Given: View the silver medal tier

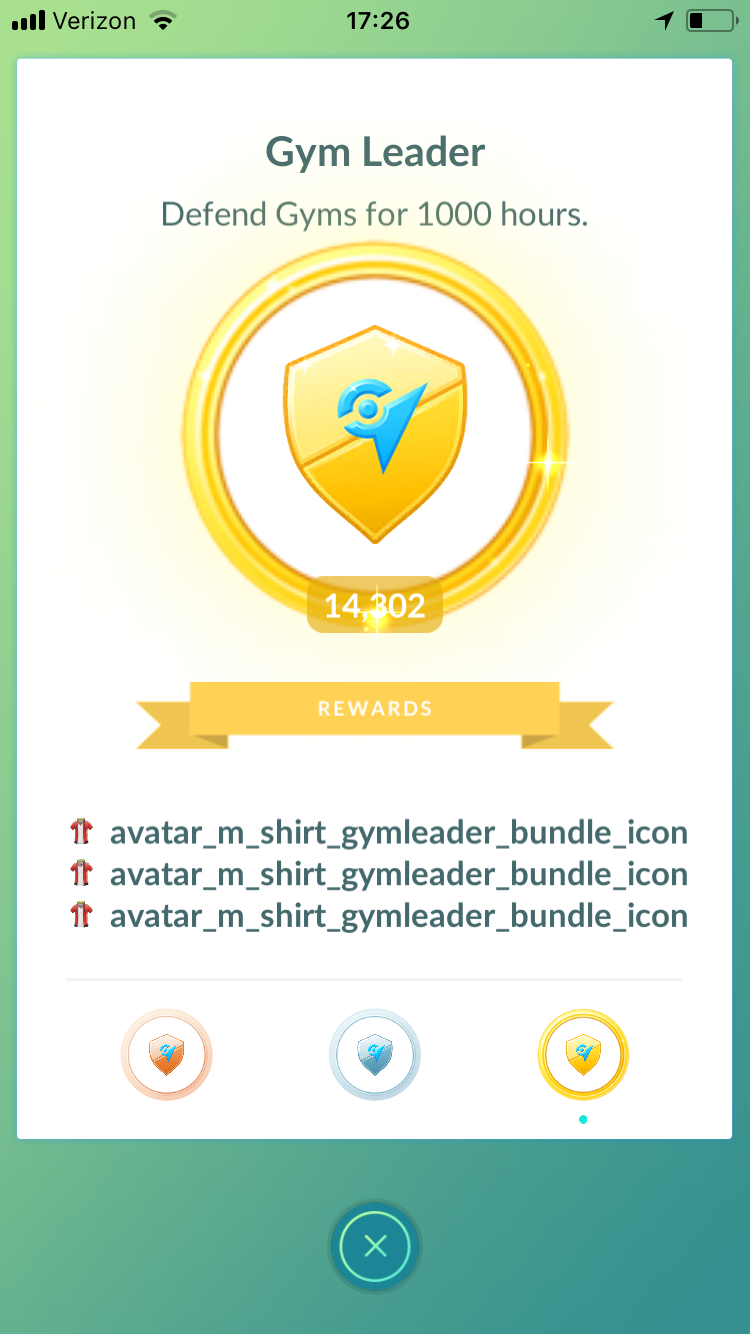Looking at the screenshot, I should point(375,1054).
